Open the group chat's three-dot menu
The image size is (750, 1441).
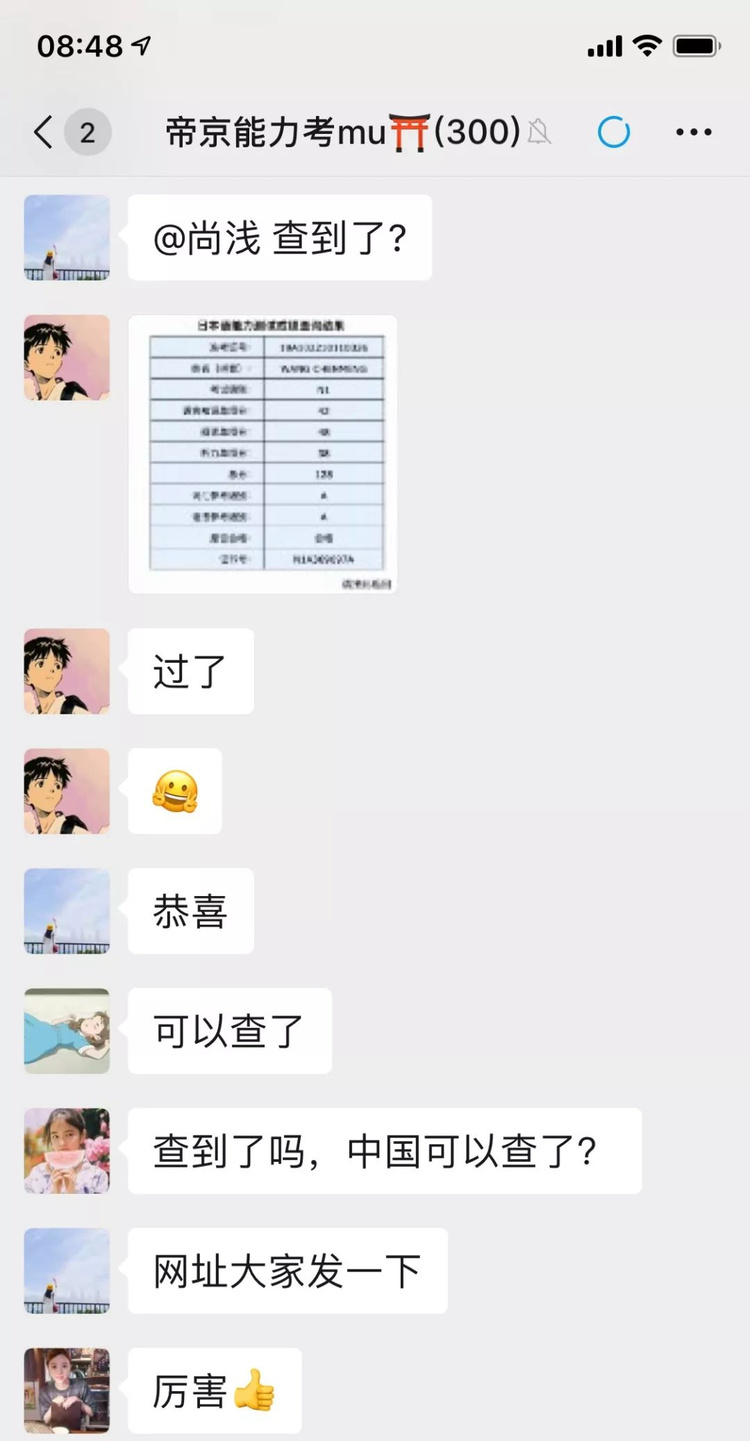tap(694, 133)
